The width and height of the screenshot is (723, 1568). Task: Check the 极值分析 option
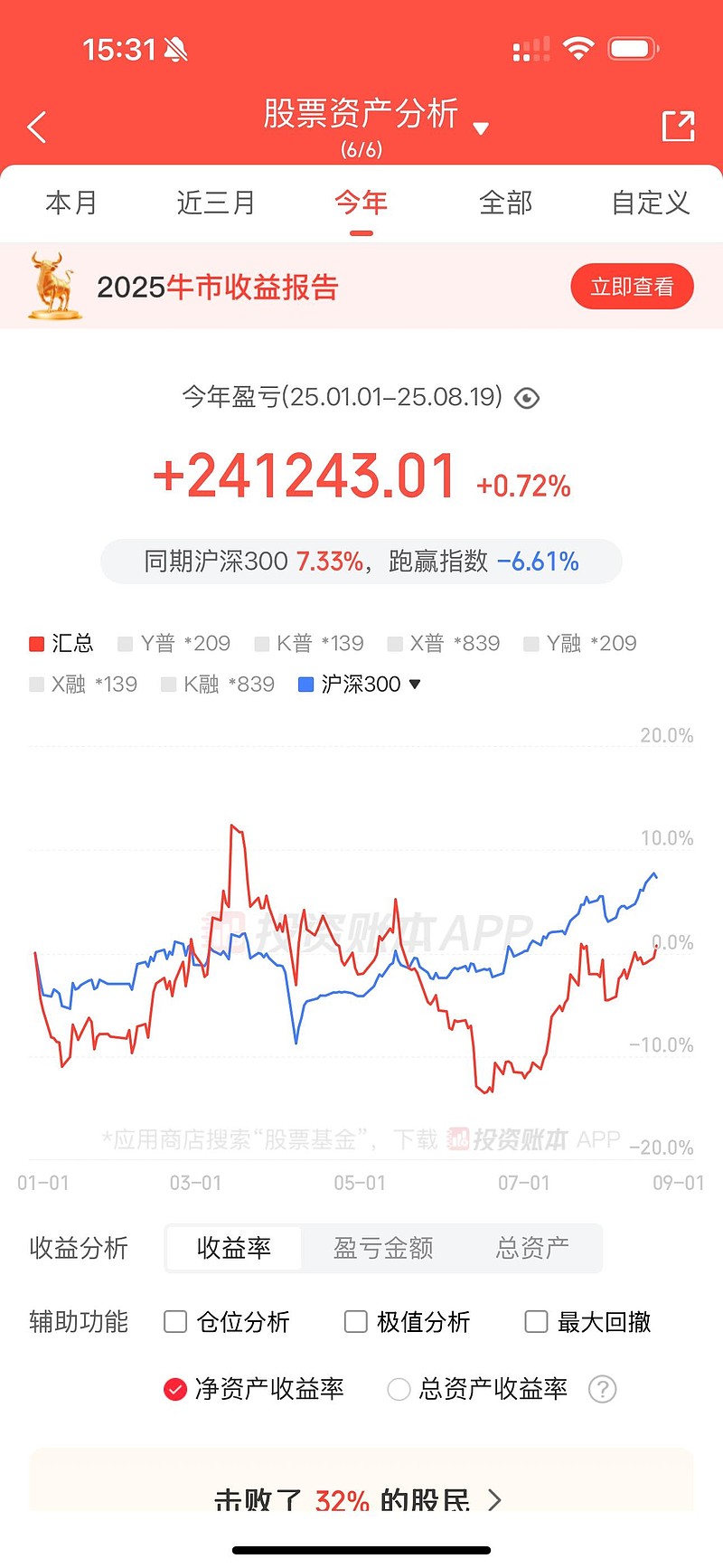[355, 1321]
